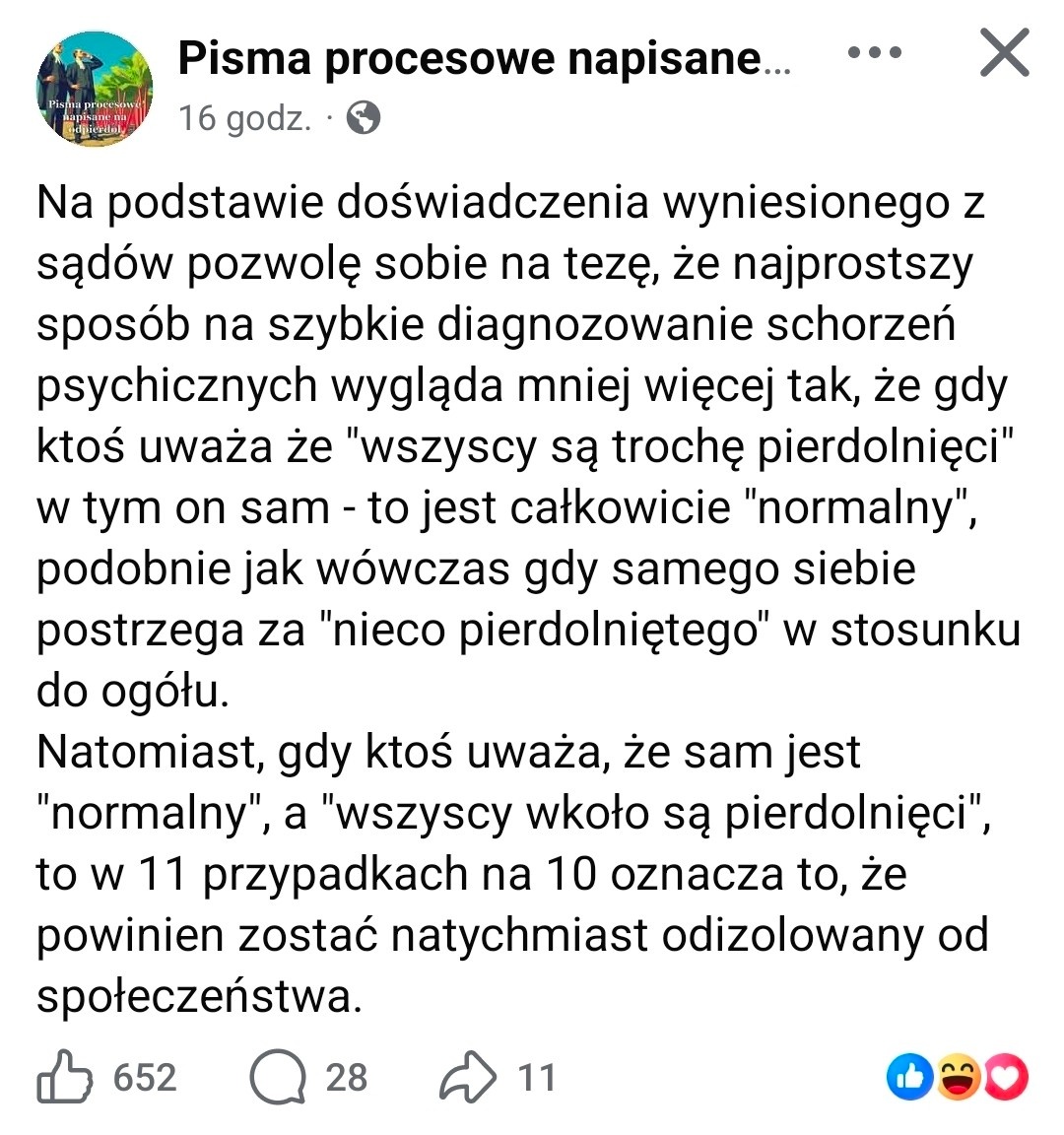Like the post with the thumbs-up icon
This screenshot has width=1064, height=1135.
point(65,1077)
